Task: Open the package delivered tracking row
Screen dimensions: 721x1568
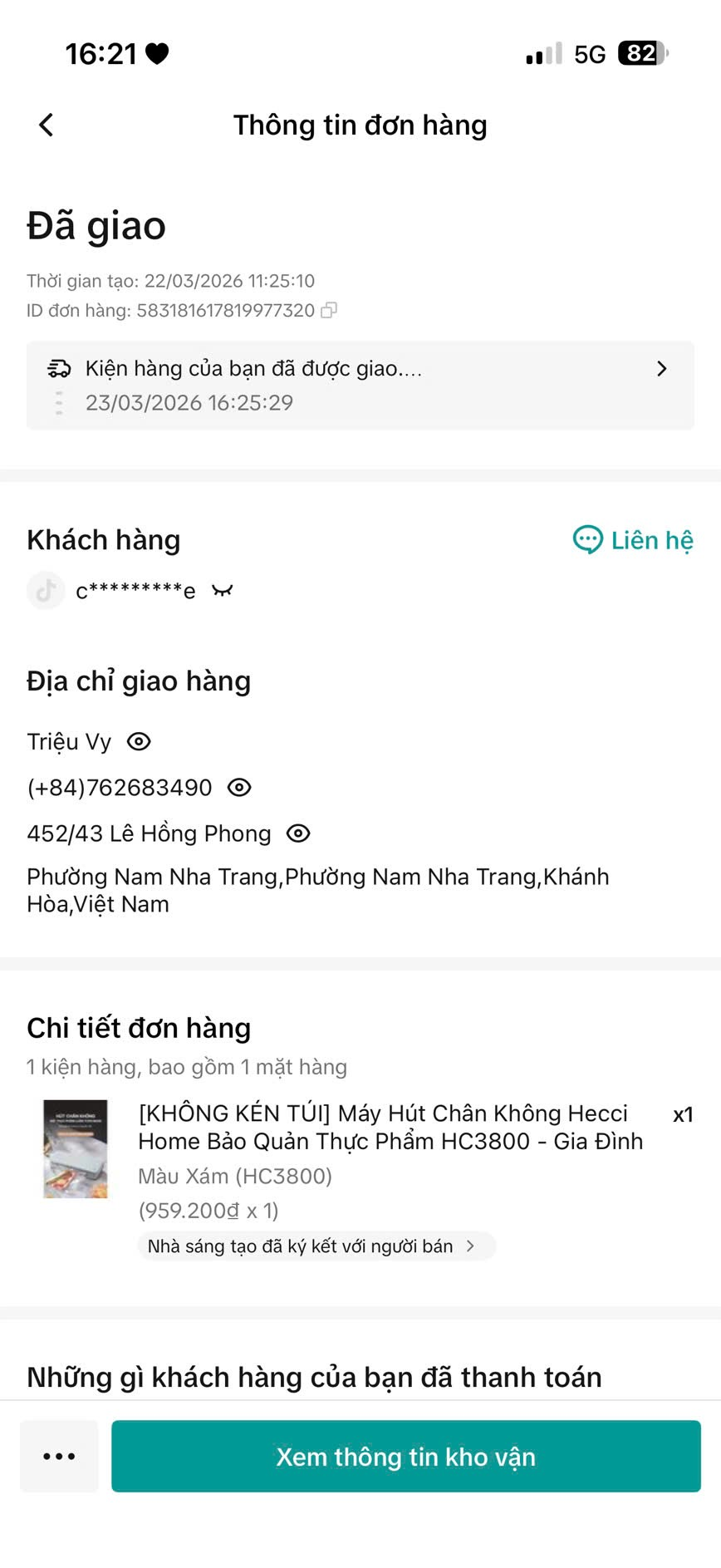Action: 360,385
